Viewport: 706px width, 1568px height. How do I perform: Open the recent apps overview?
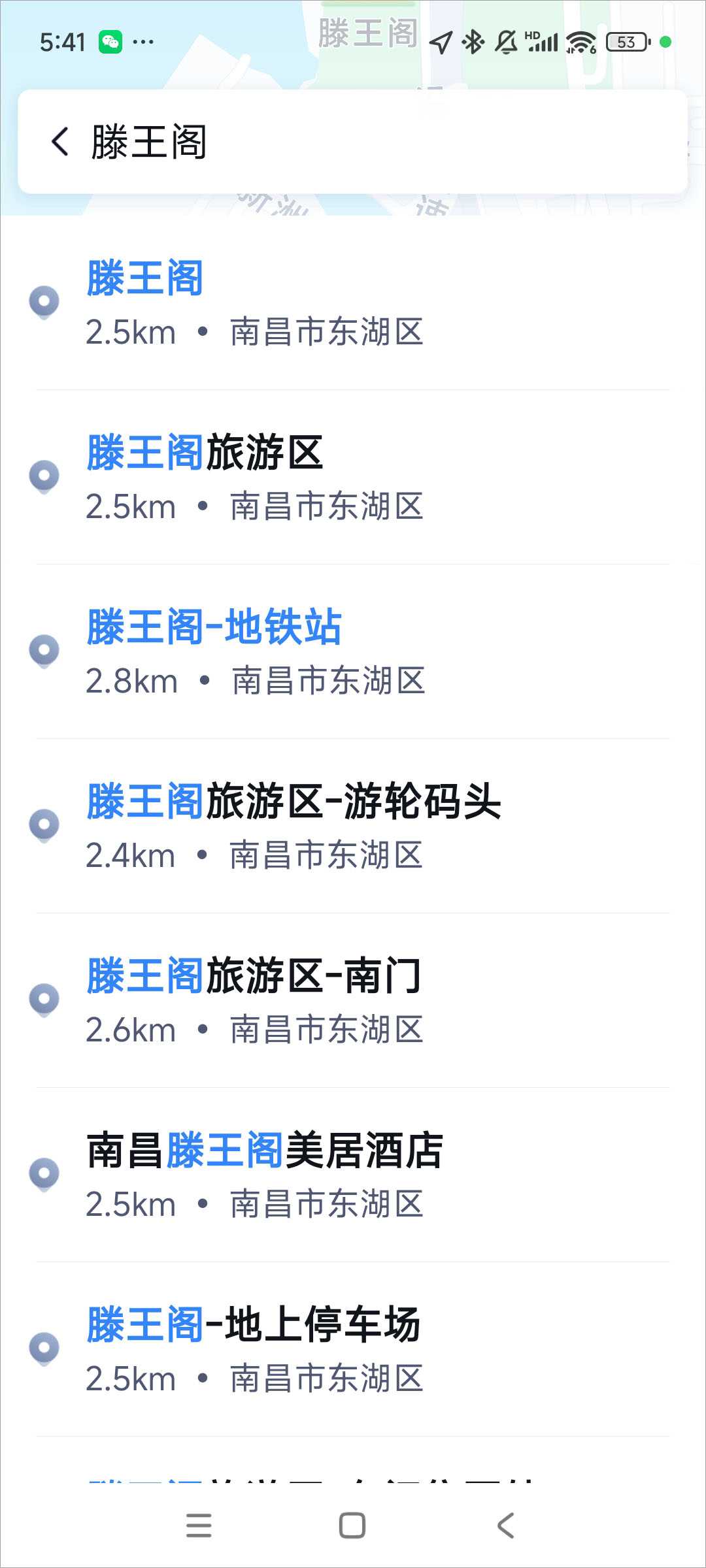coord(199,1526)
